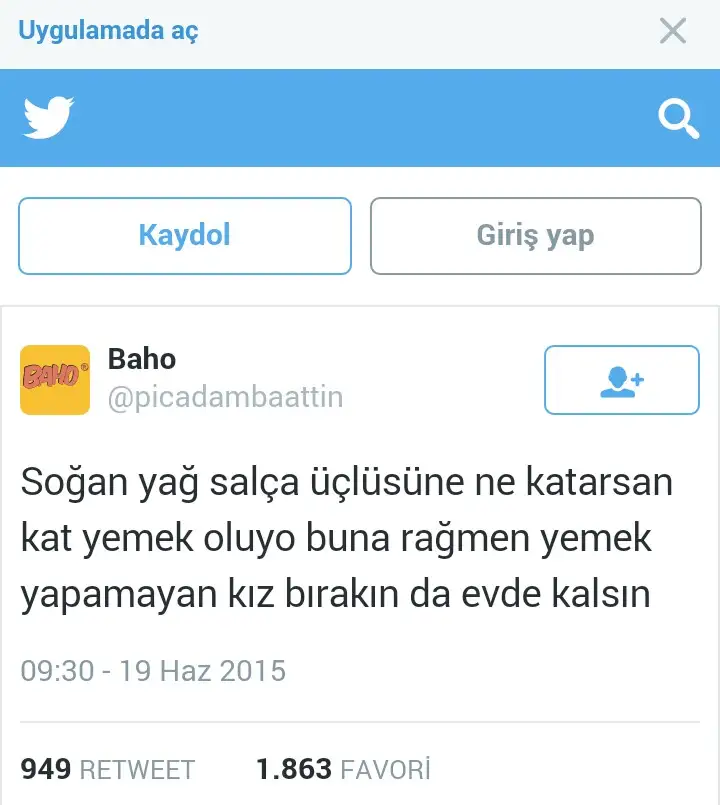This screenshot has height=805, width=720.
Task: Click the Twitter bird logo
Action: tap(48, 116)
